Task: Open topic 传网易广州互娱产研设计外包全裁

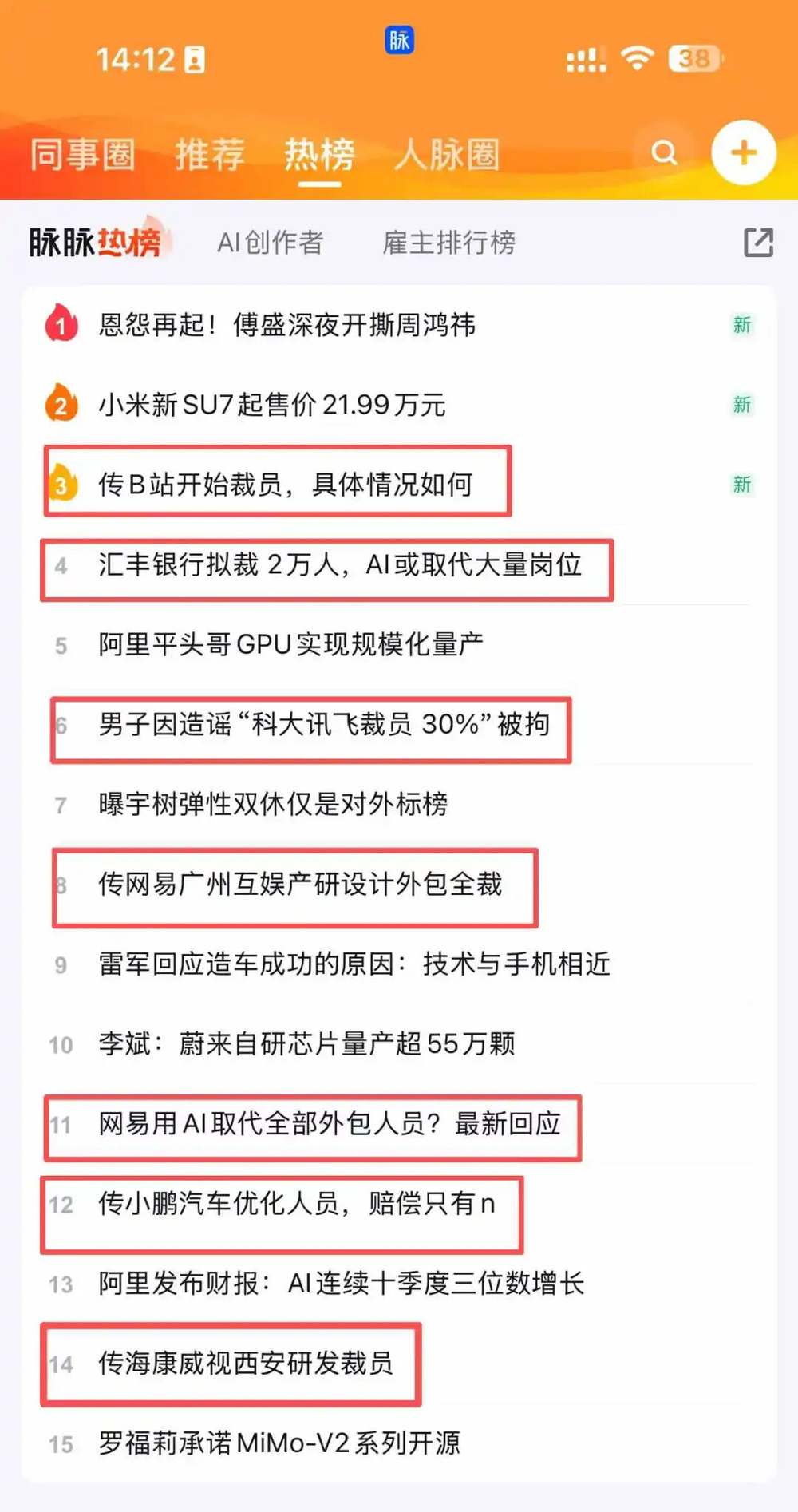Action: (x=300, y=884)
